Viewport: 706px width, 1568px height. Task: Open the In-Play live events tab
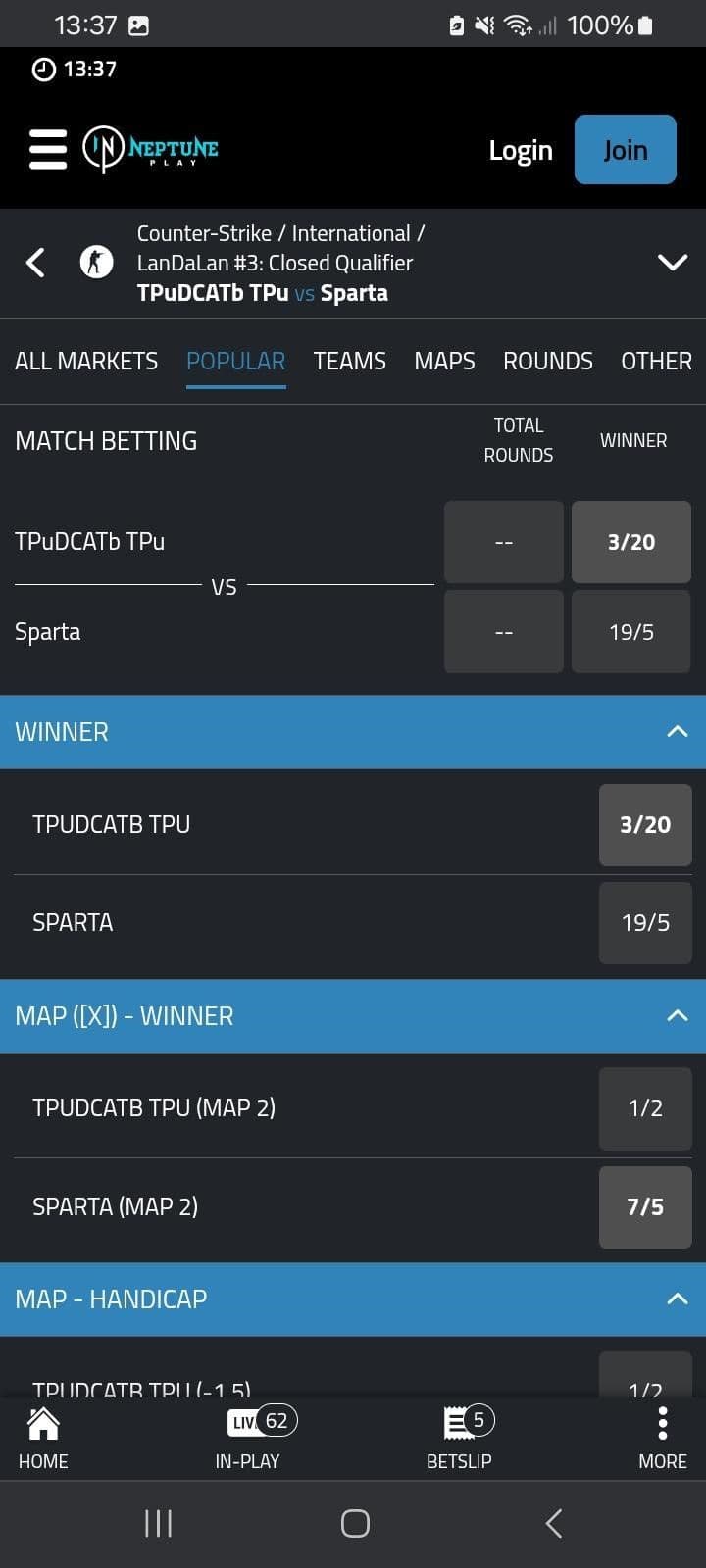point(248,1438)
